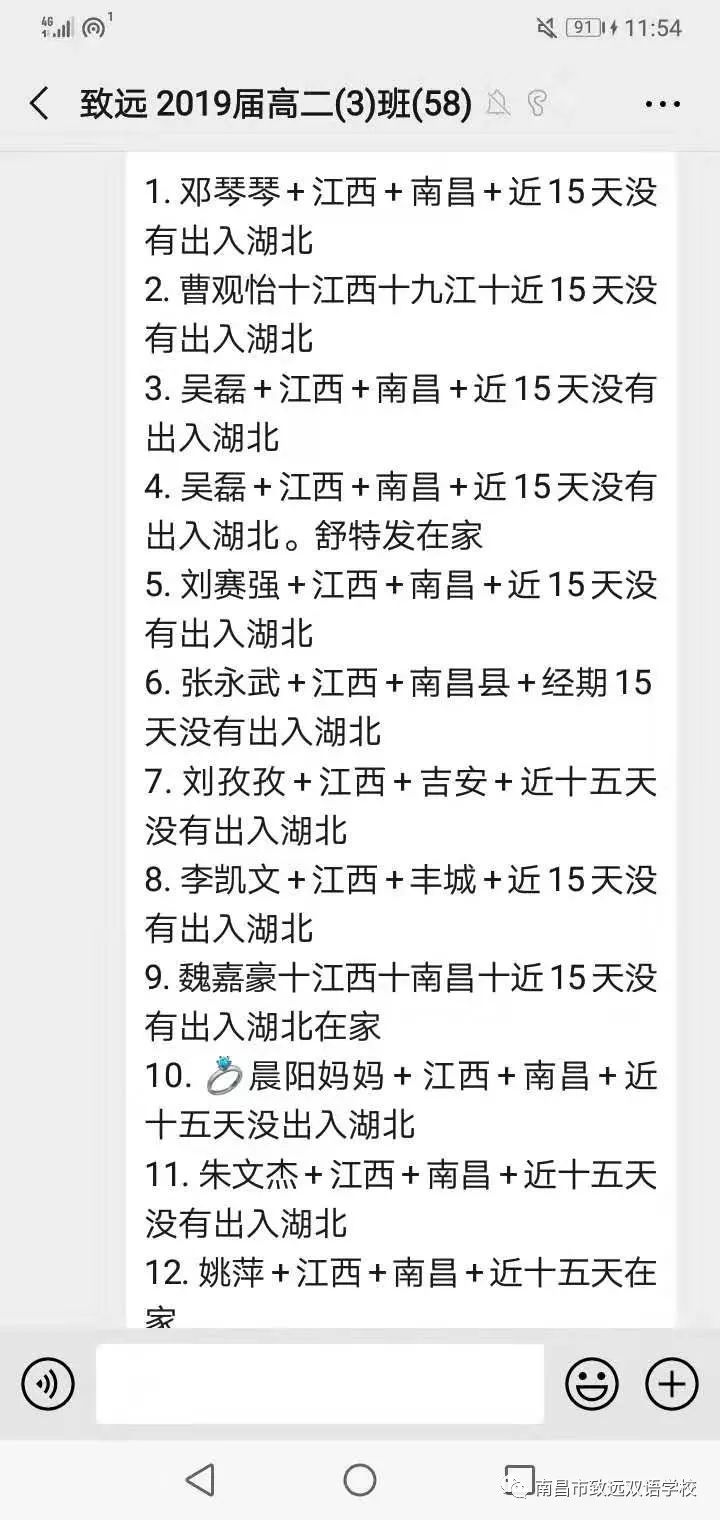Viewport: 720px width, 1520px height.
Task: Go back from the class group chat
Action: click(39, 104)
